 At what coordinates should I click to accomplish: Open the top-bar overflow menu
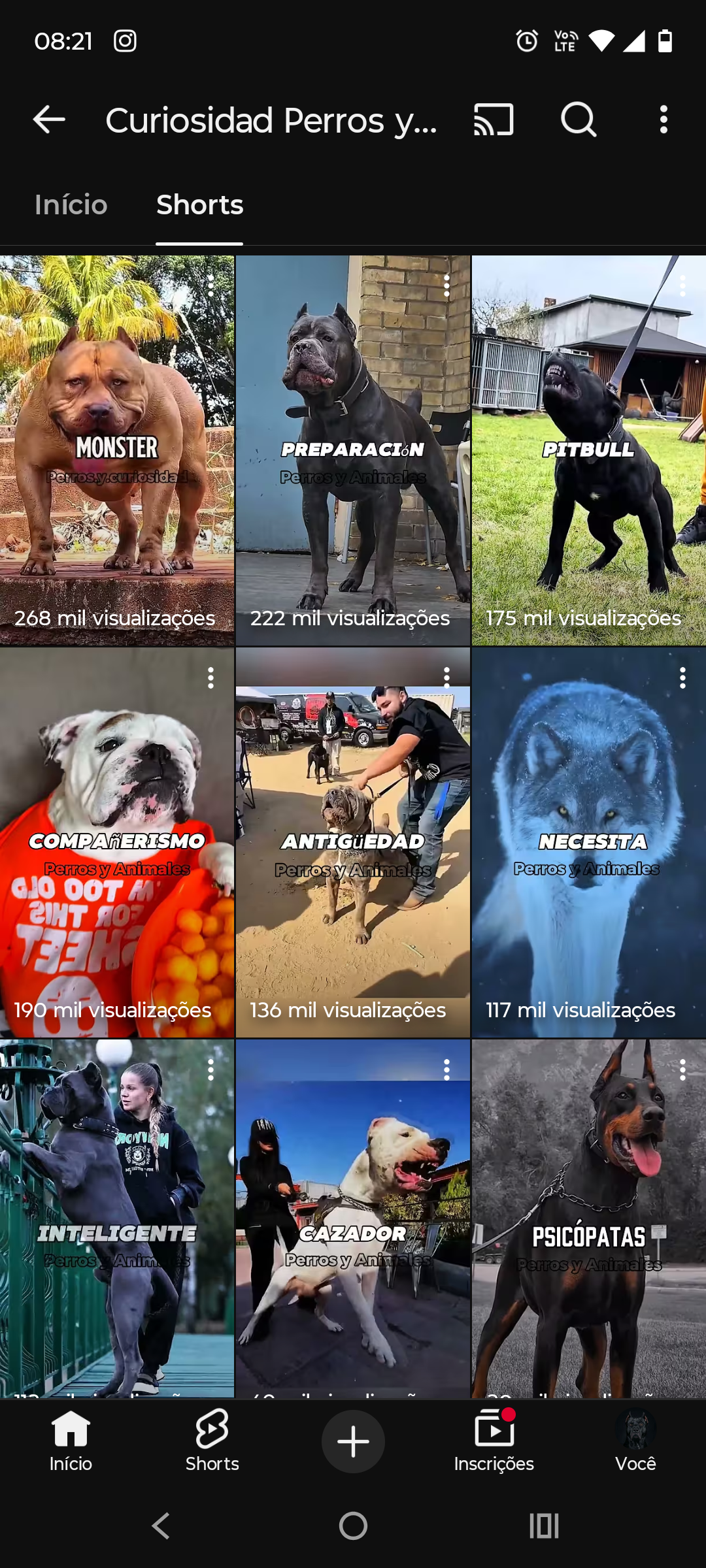pyautogui.click(x=664, y=120)
